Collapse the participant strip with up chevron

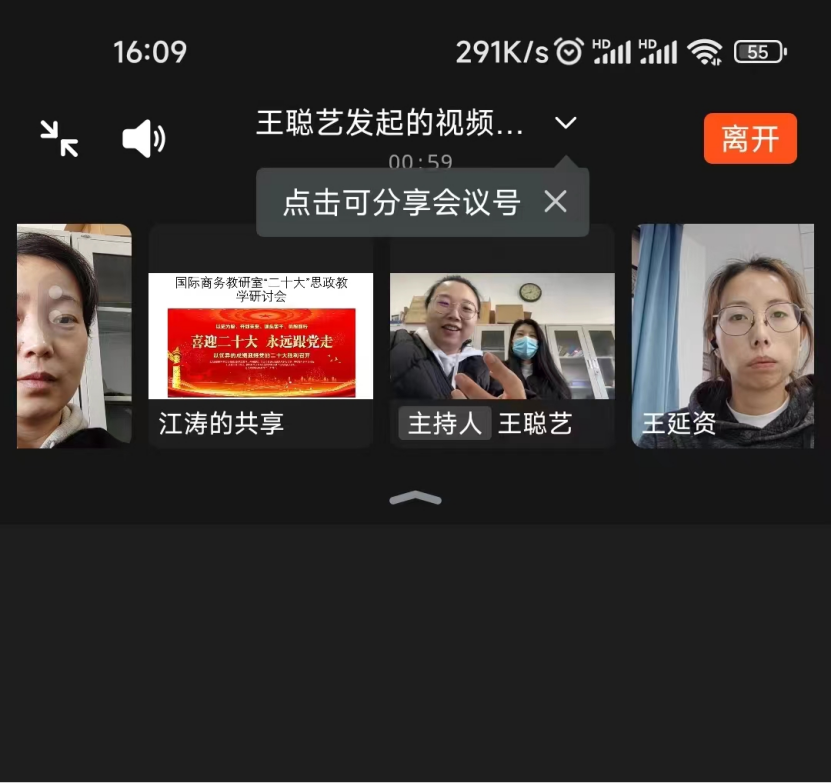click(415, 497)
